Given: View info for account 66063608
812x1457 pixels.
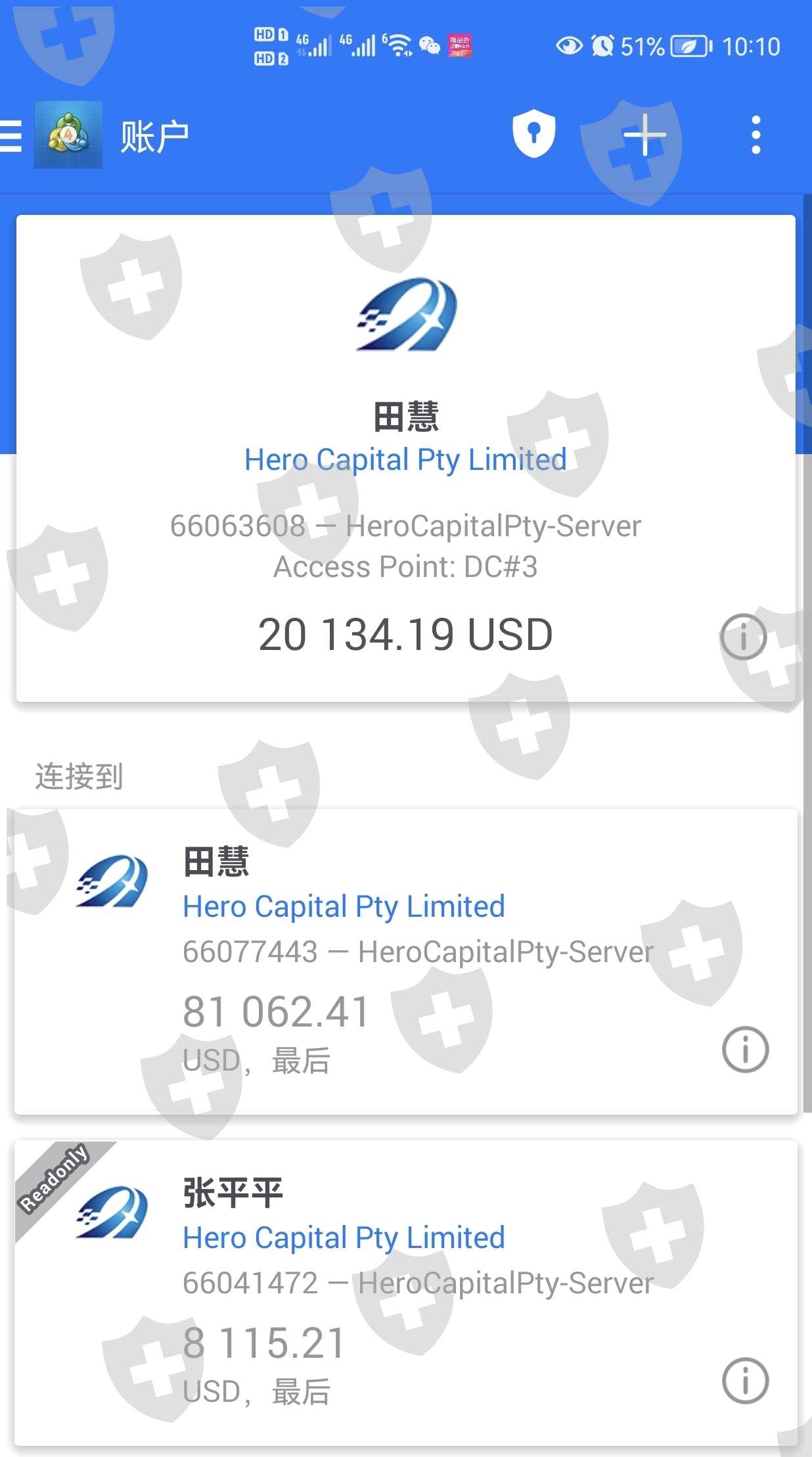Looking at the screenshot, I should [743, 636].
